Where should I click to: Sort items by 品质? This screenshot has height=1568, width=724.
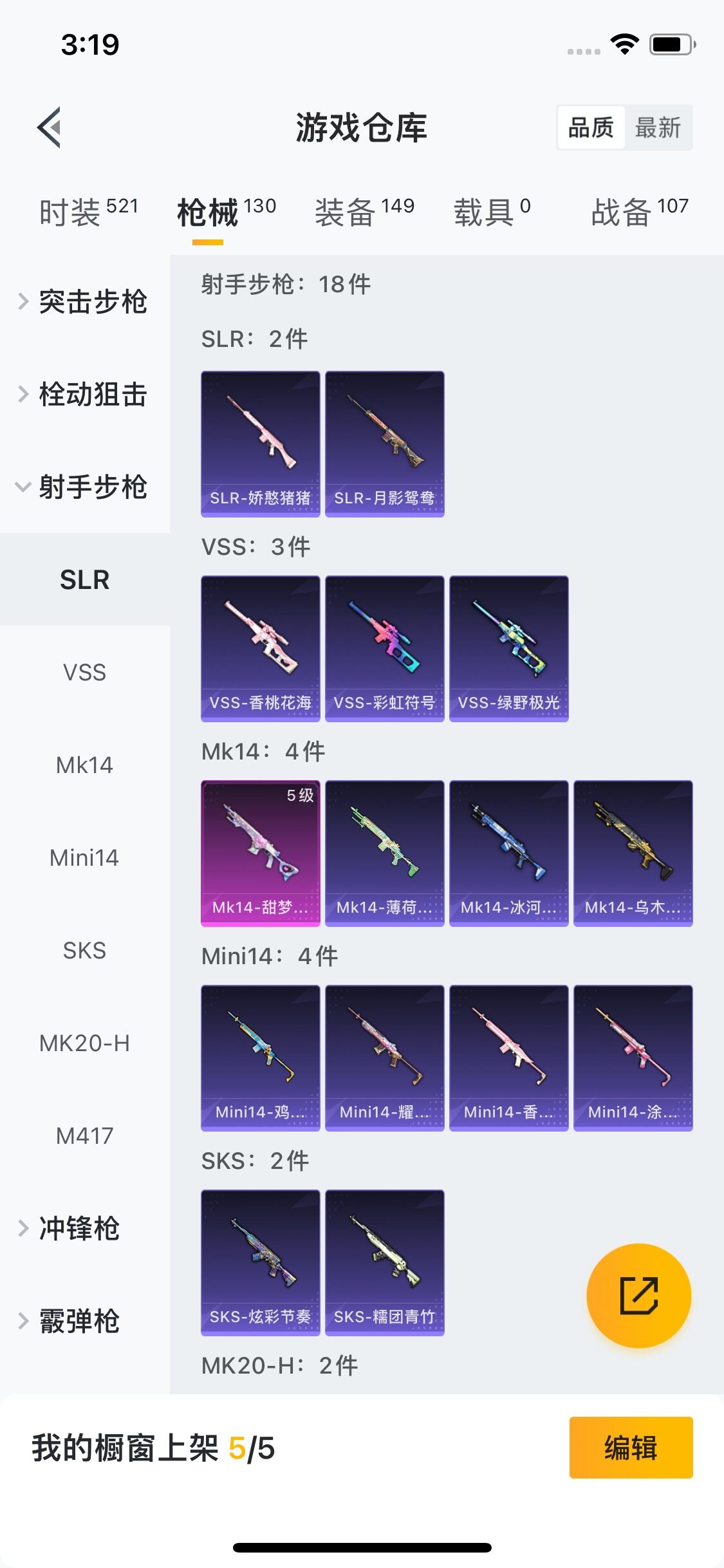click(x=591, y=127)
